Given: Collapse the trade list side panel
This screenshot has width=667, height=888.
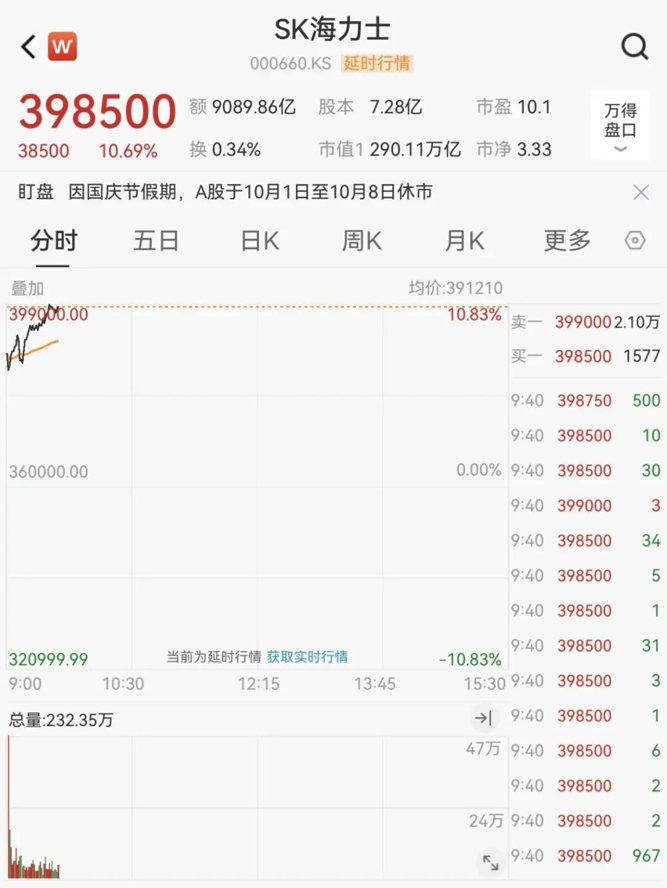Looking at the screenshot, I should (483, 717).
